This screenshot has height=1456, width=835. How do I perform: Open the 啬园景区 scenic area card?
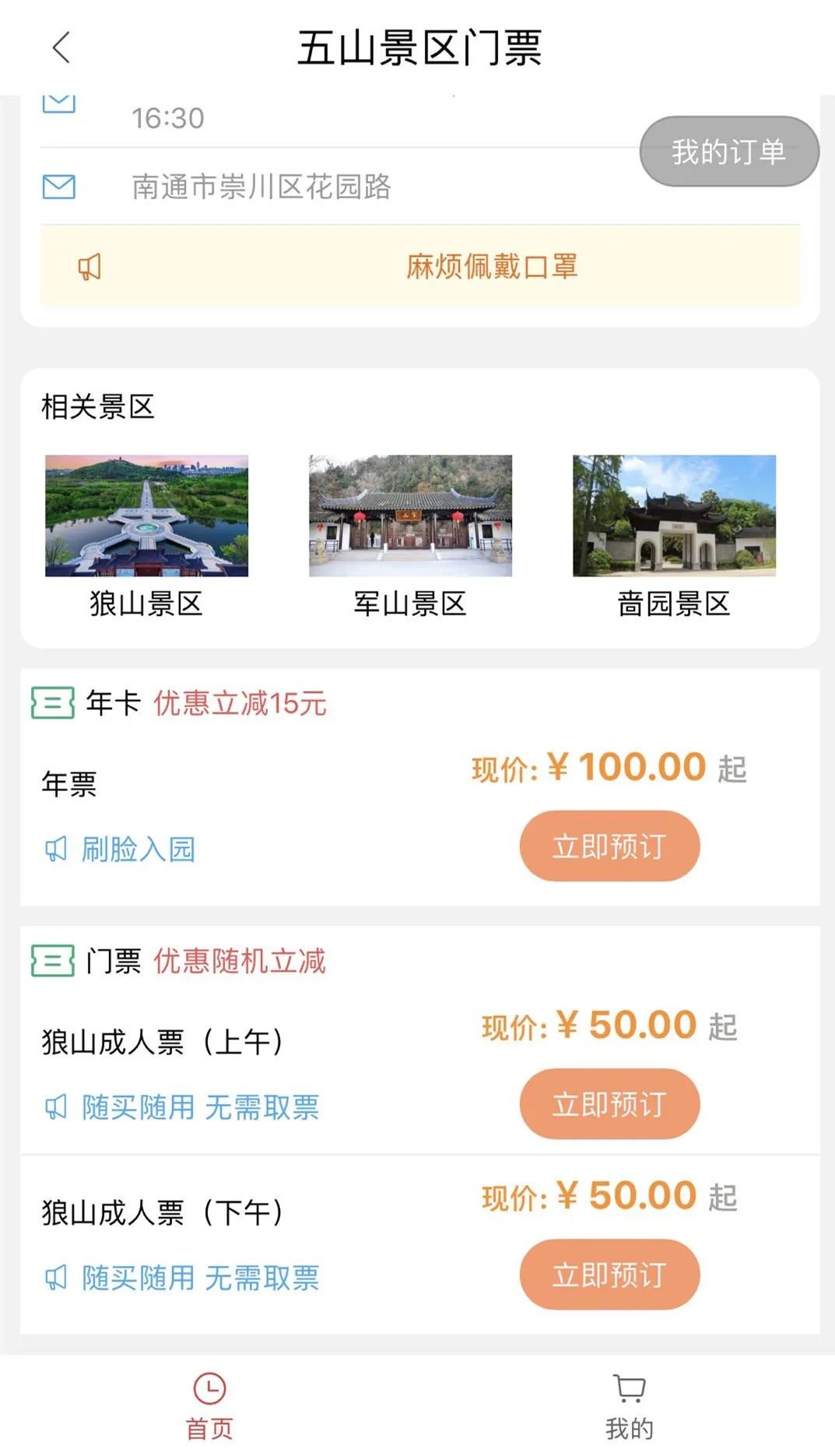tap(674, 537)
